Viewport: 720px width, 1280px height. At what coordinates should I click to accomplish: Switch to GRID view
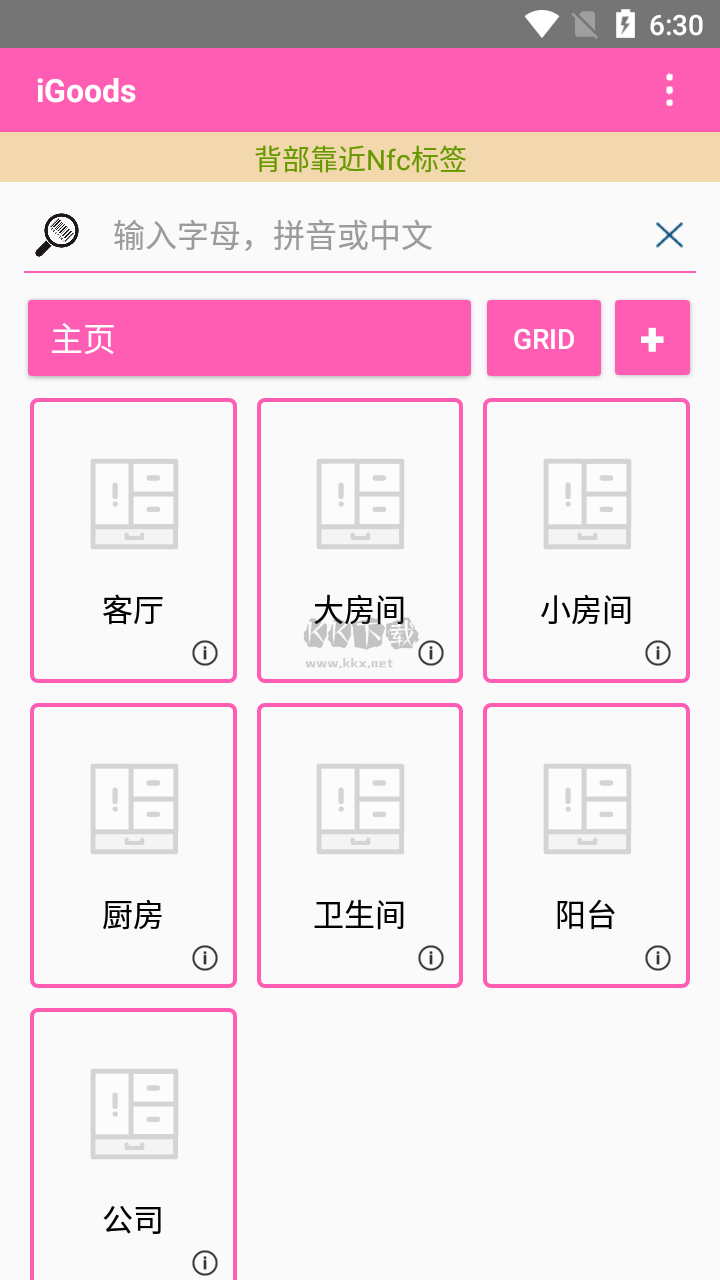click(x=543, y=338)
